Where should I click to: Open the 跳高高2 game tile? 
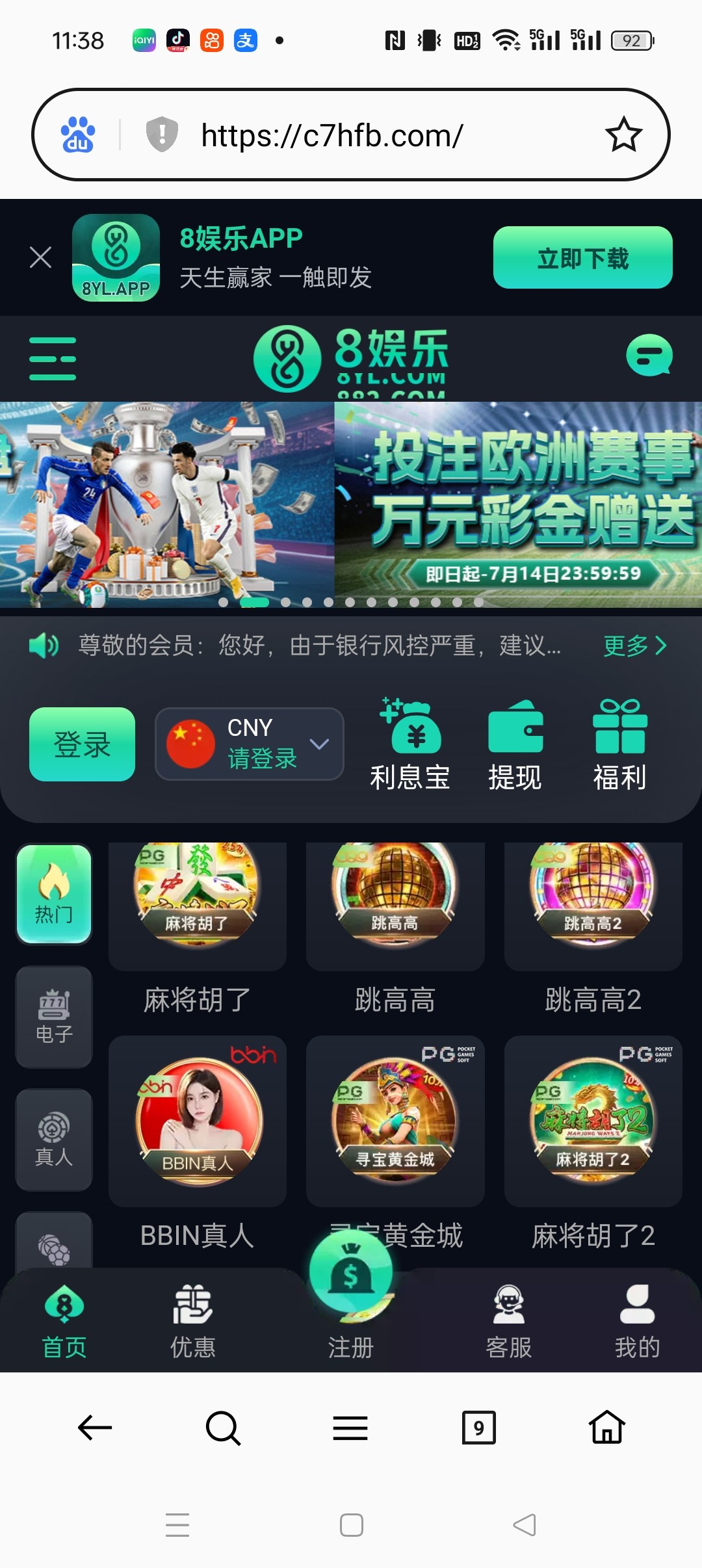coord(593,907)
